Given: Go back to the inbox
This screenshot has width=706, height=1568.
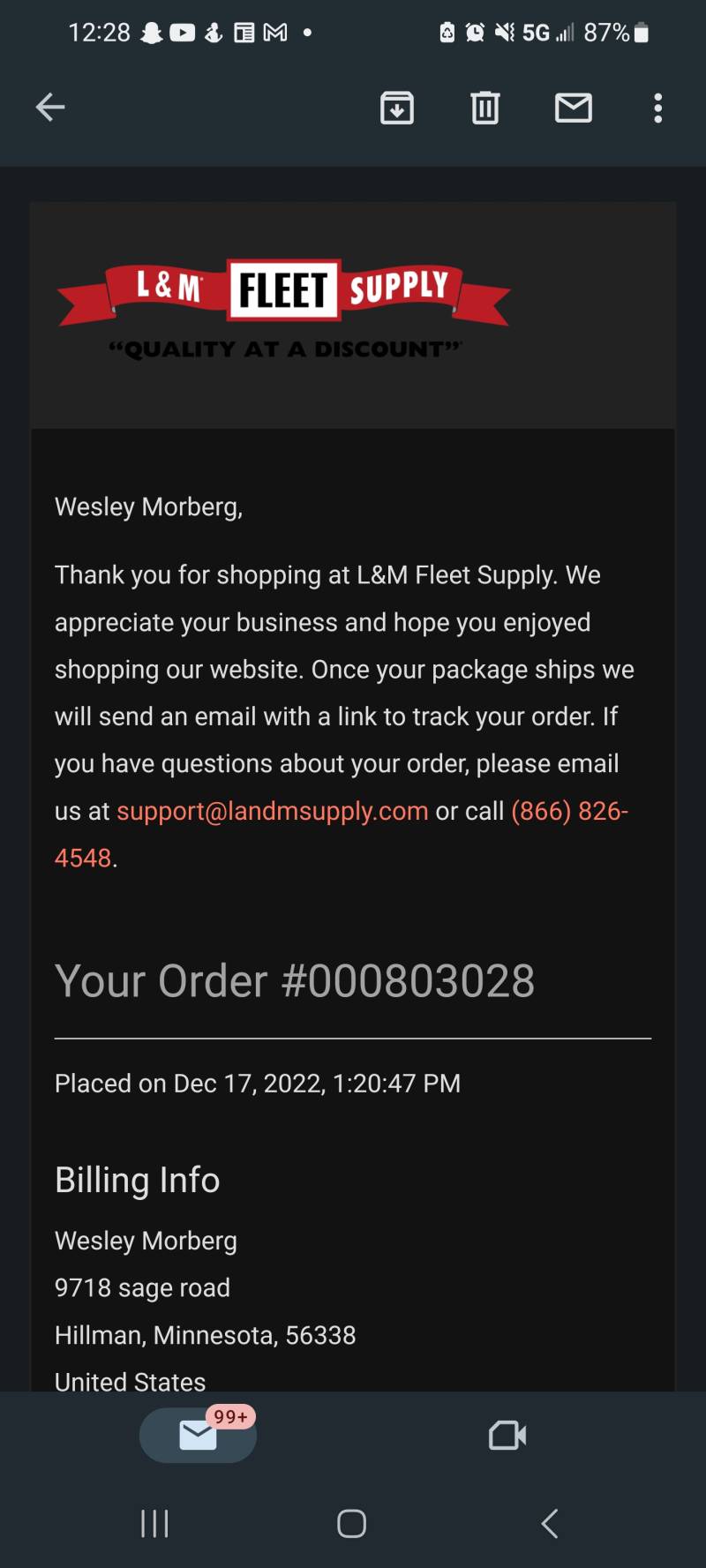Looking at the screenshot, I should [x=50, y=108].
